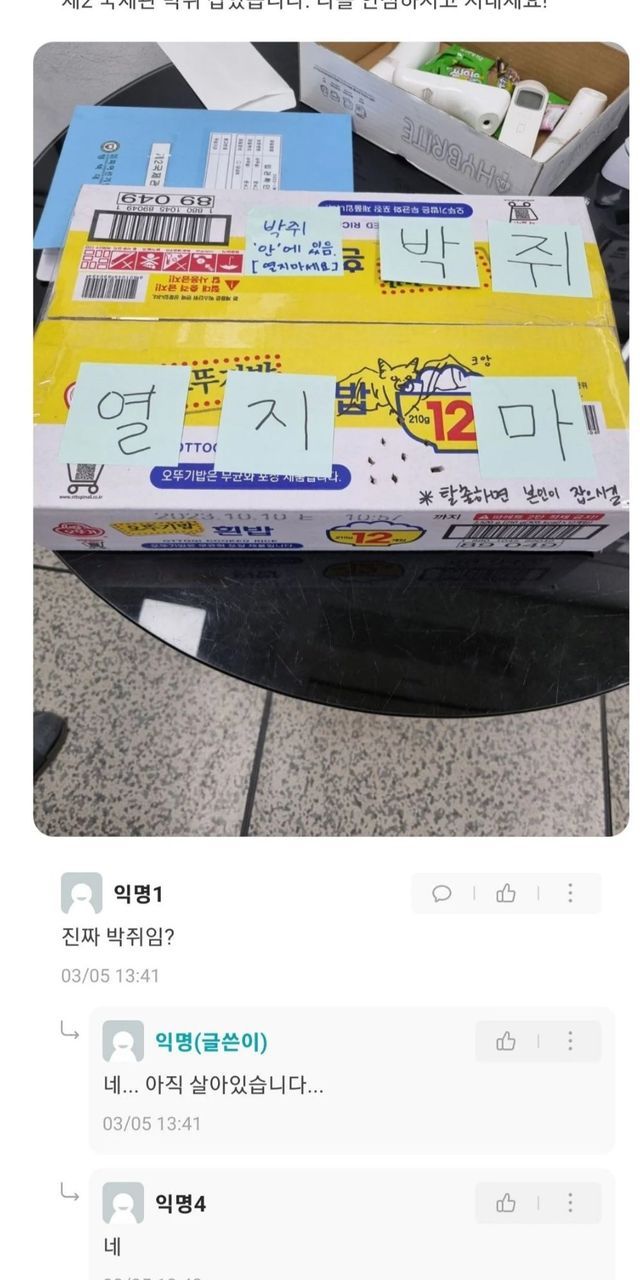The height and width of the screenshot is (1280, 640).
Task: Open more options on 익명(글쓴이)'s reply
Action: coord(570,1041)
